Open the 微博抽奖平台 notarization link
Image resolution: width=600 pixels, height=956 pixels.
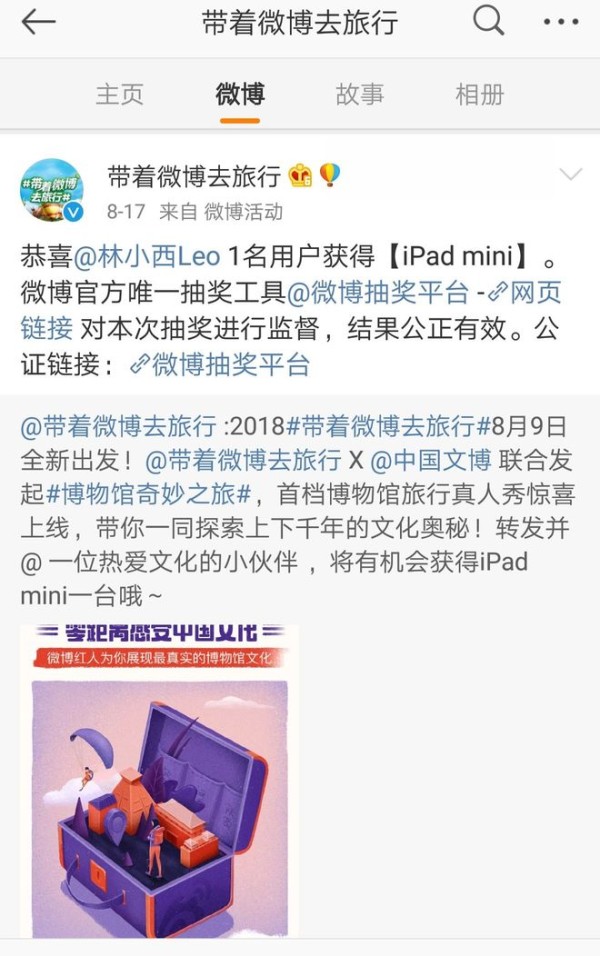click(x=222, y=364)
